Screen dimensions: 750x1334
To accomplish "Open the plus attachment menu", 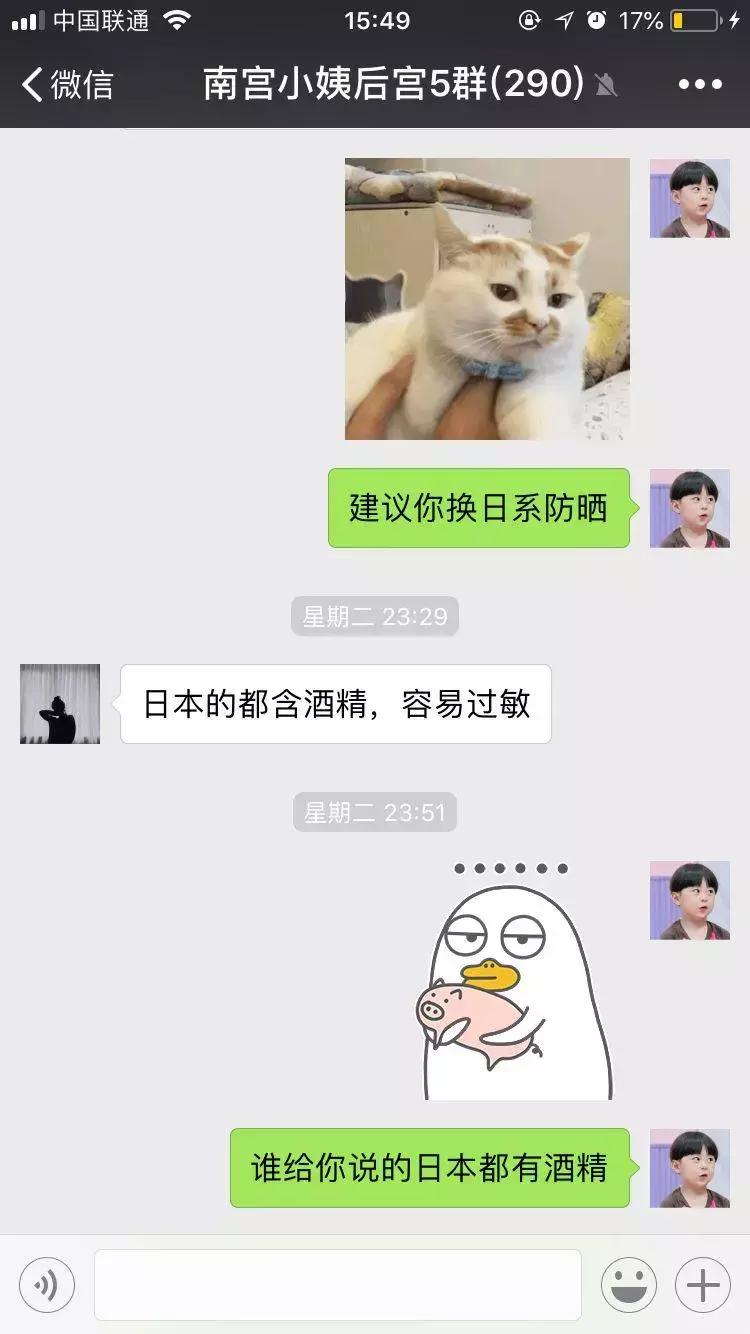I will (703, 1285).
